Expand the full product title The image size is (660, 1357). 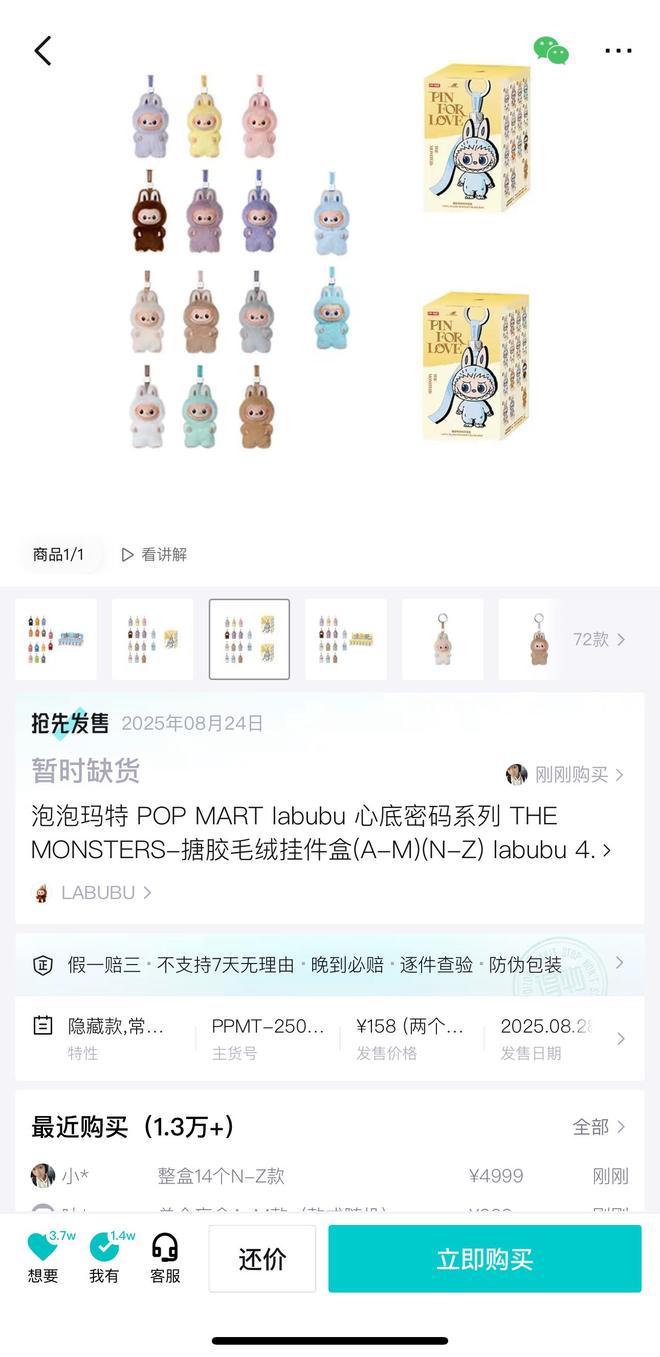click(x=606, y=851)
